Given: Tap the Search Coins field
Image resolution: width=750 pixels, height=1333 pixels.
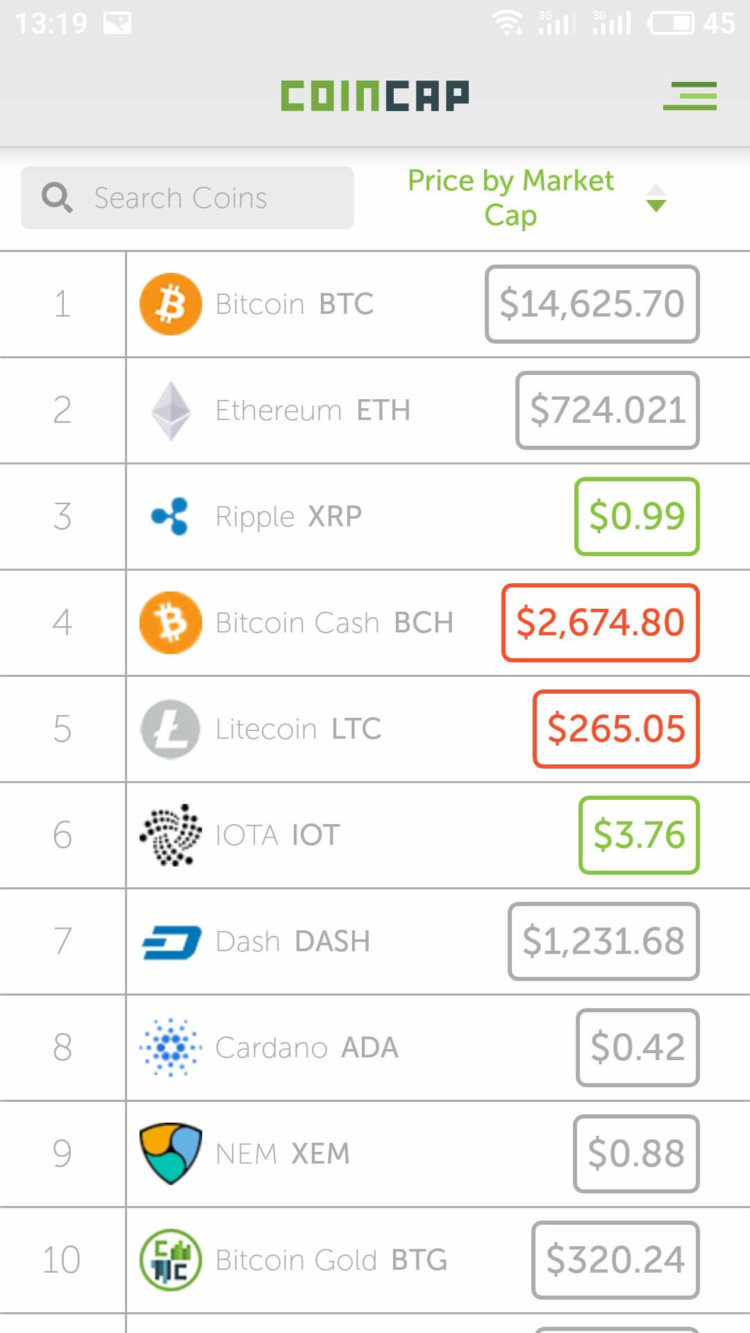Looking at the screenshot, I should point(188,198).
